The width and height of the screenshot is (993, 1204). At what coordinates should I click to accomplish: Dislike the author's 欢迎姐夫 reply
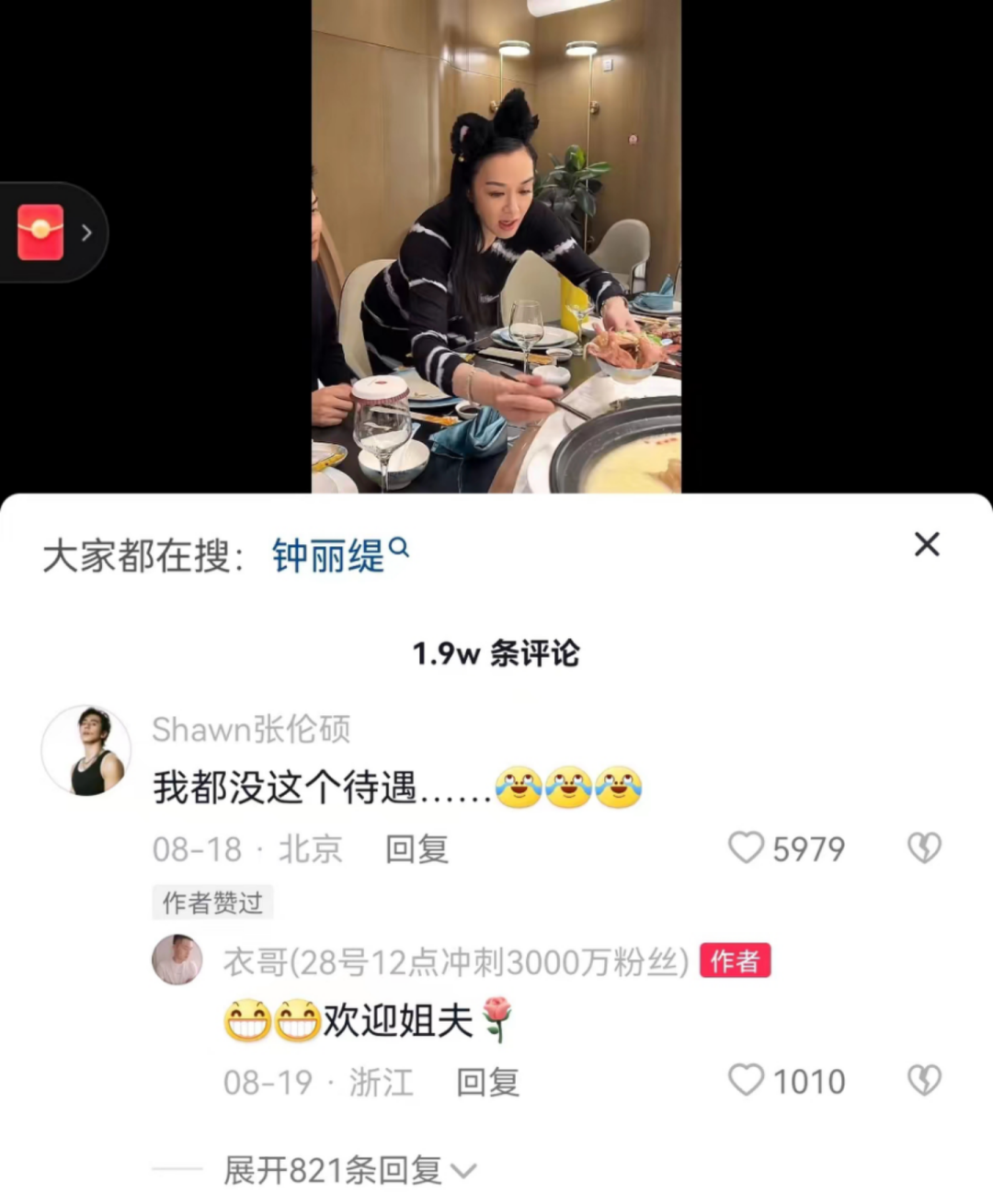(924, 1080)
